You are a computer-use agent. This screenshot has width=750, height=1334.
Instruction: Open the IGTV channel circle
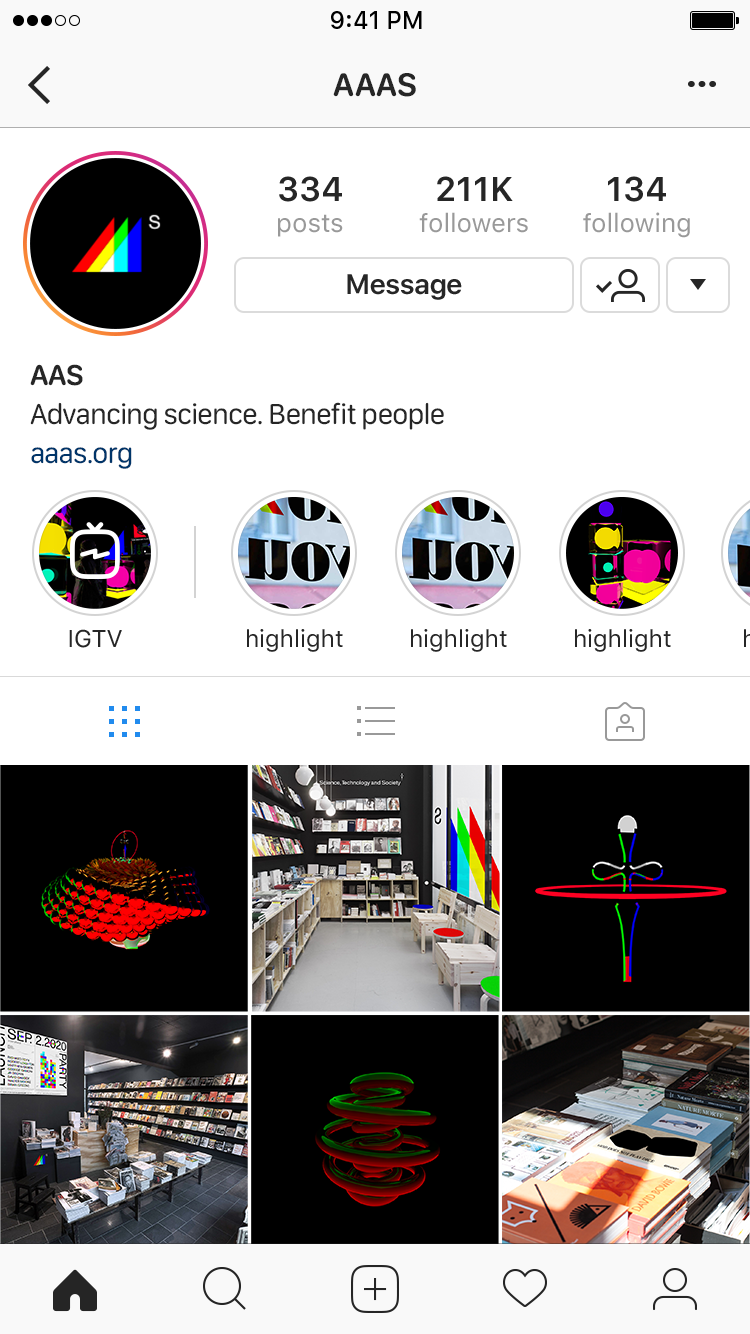click(x=95, y=553)
